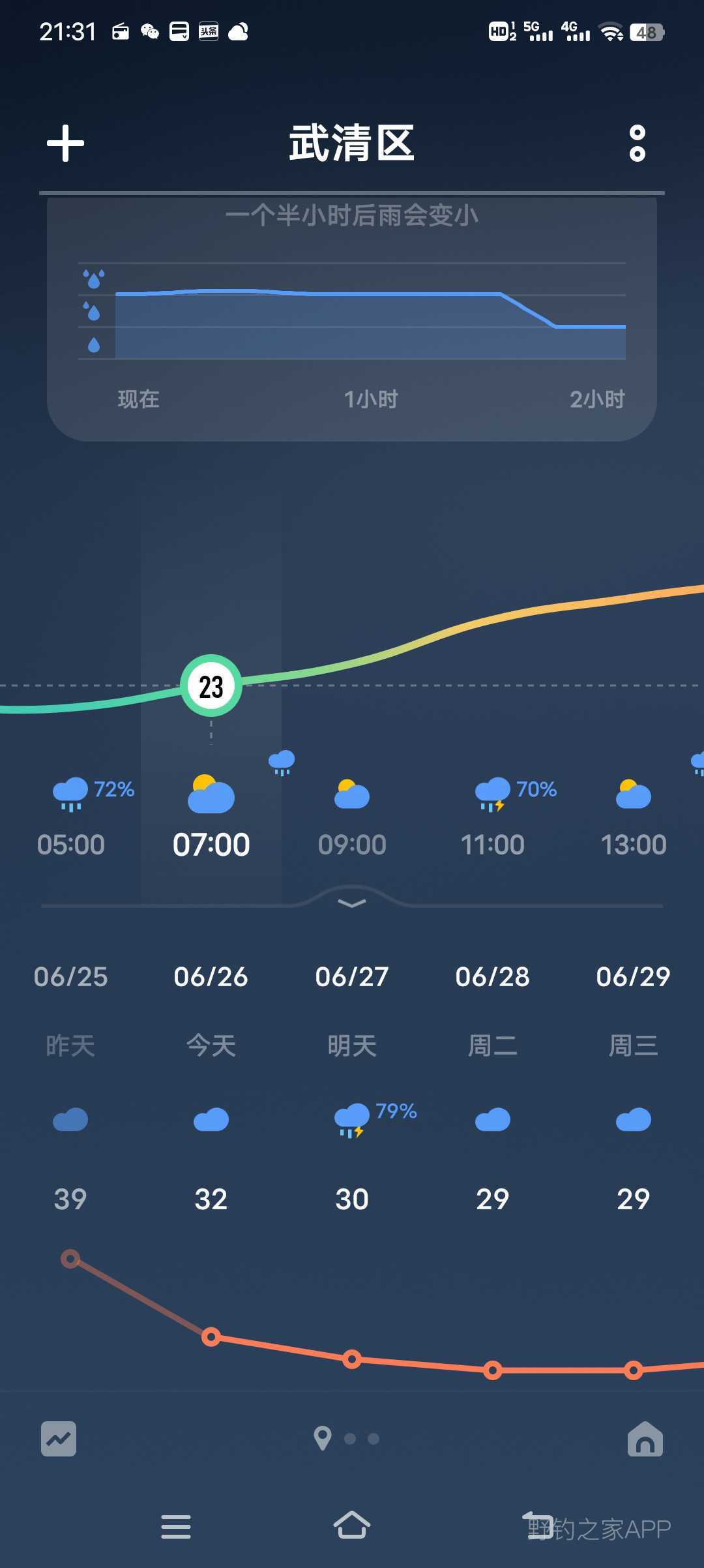Open recent apps menu button
This screenshot has width=704, height=1568.
tap(176, 1526)
